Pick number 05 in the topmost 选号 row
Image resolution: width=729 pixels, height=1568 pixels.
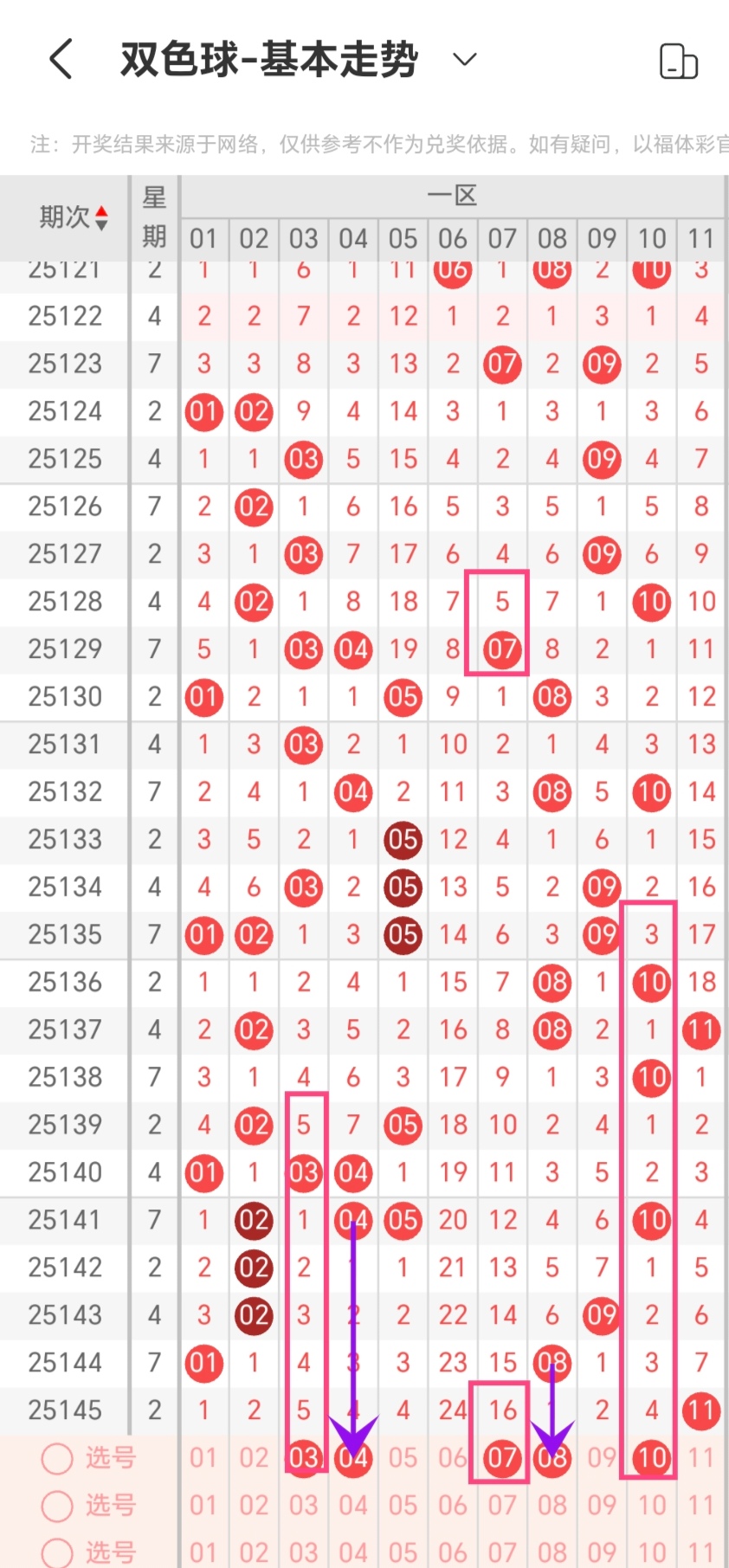(403, 1458)
